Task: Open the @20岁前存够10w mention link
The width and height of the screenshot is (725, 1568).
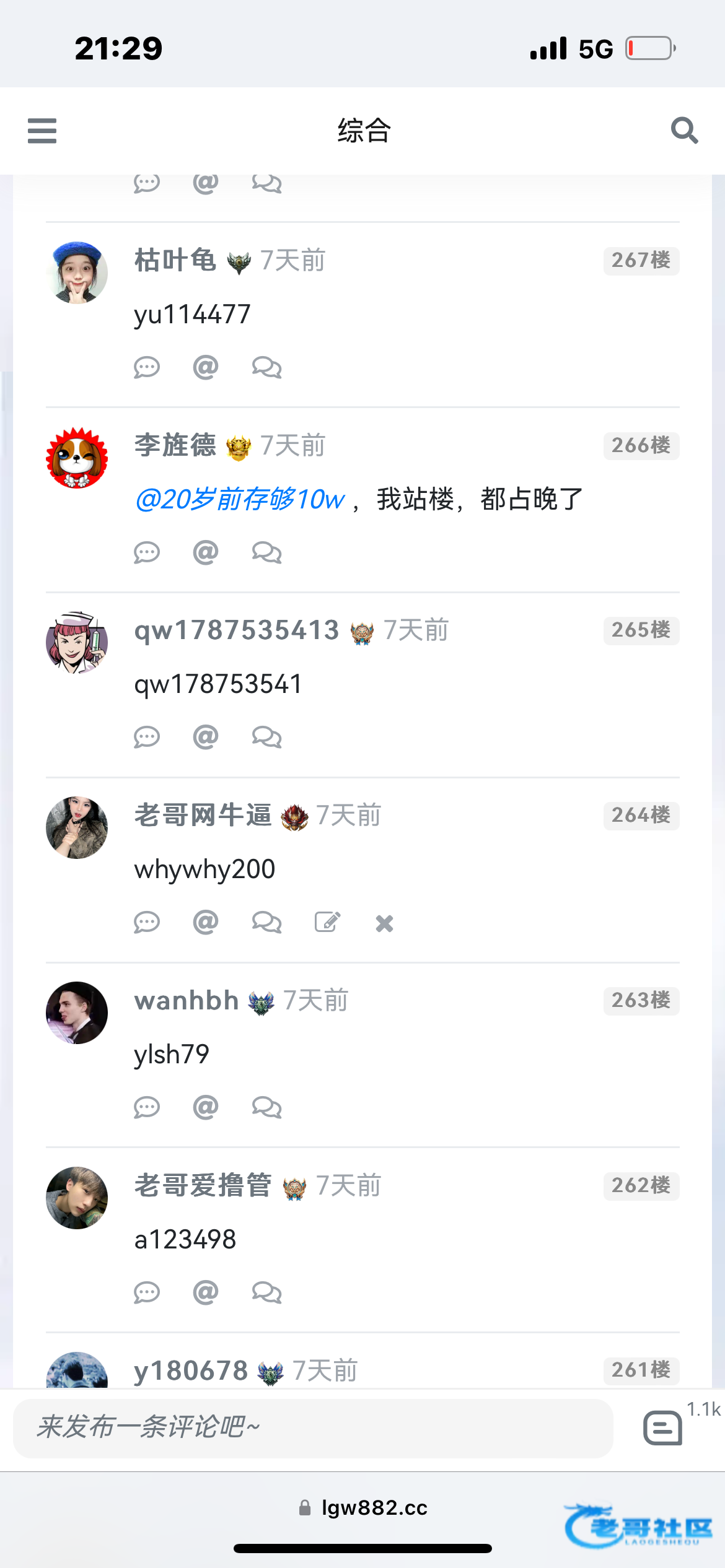Action: point(240,499)
